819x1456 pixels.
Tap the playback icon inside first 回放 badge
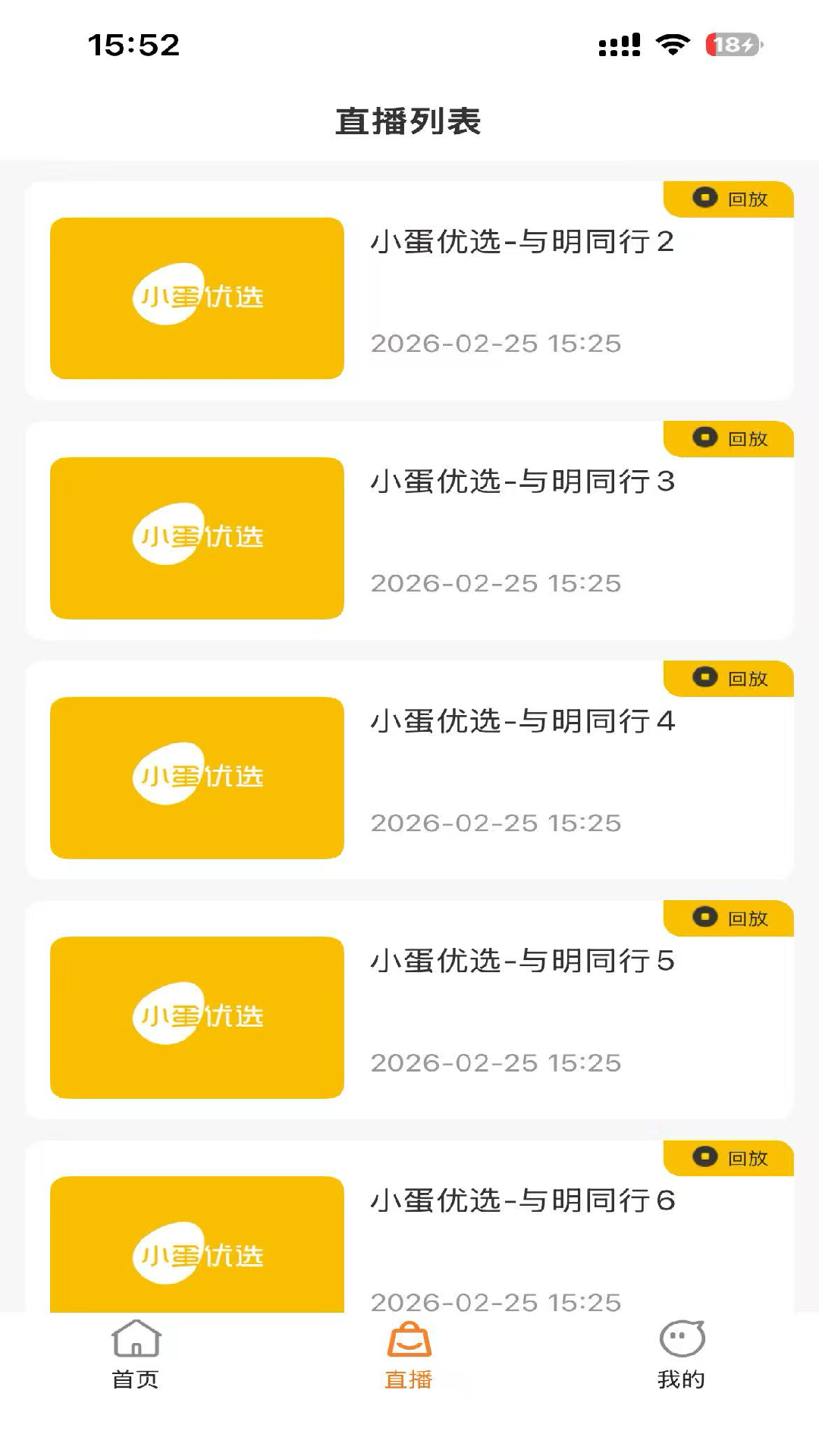[704, 199]
